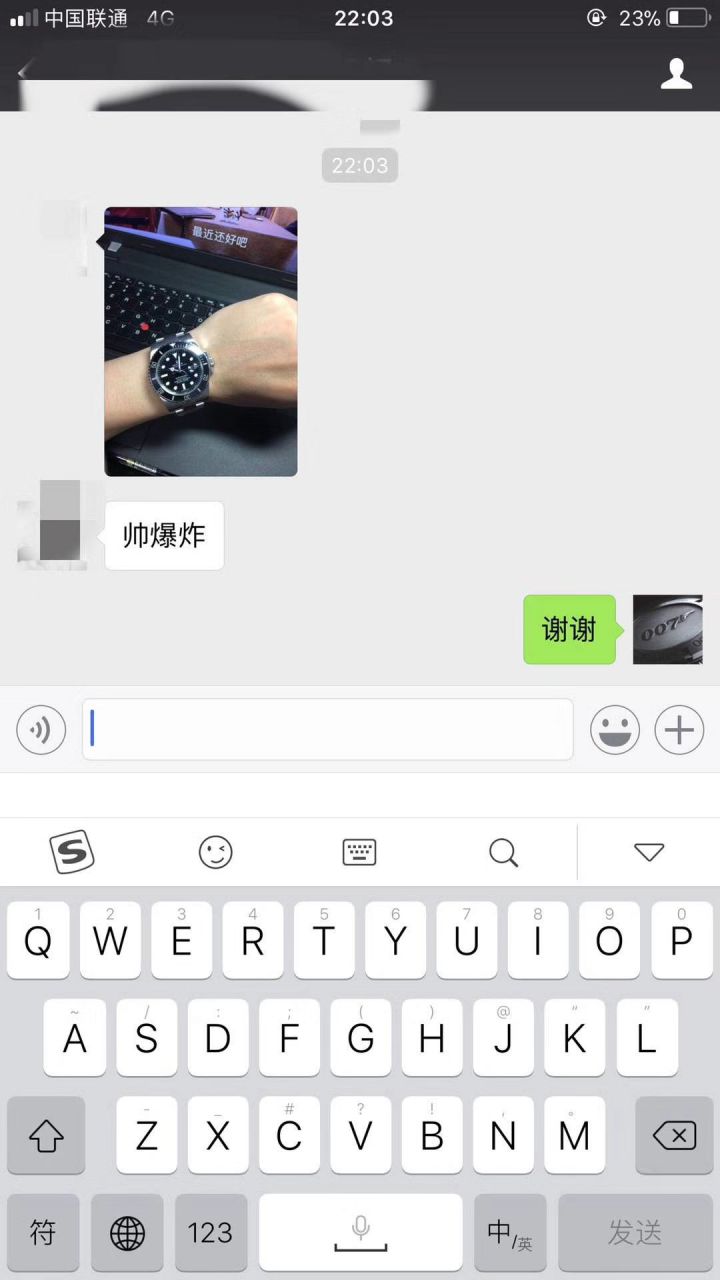Open keyboard emoticon picker
Image resolution: width=720 pixels, height=1280 pixels.
[x=215, y=852]
